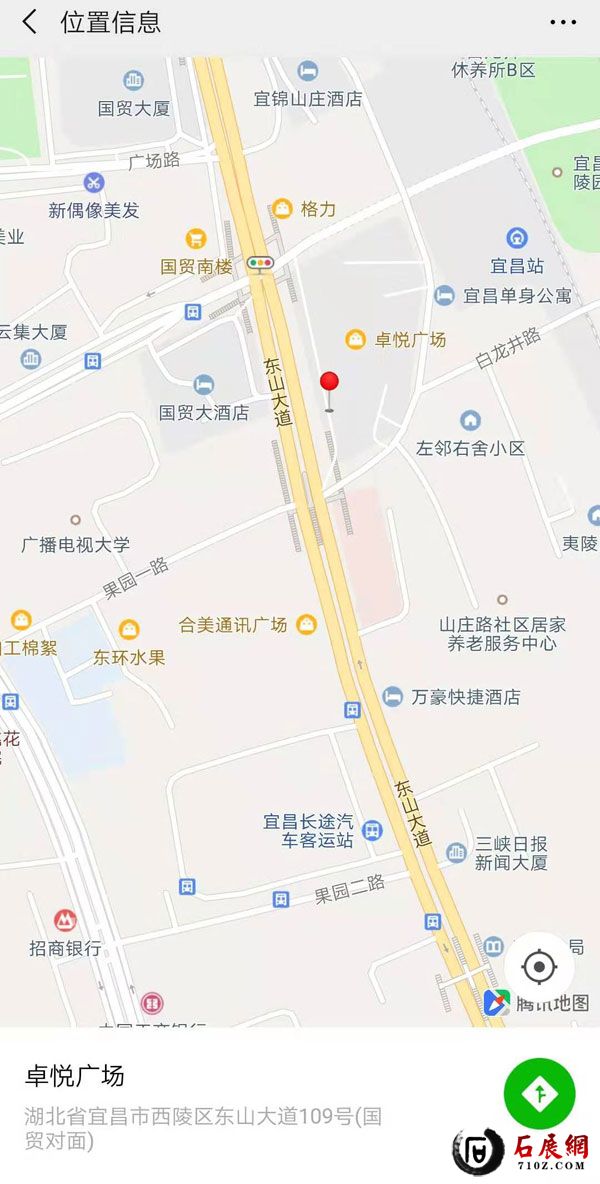This screenshot has width=600, height=1184.
Task: Open the three-dot overflow menu
Action: tap(563, 22)
